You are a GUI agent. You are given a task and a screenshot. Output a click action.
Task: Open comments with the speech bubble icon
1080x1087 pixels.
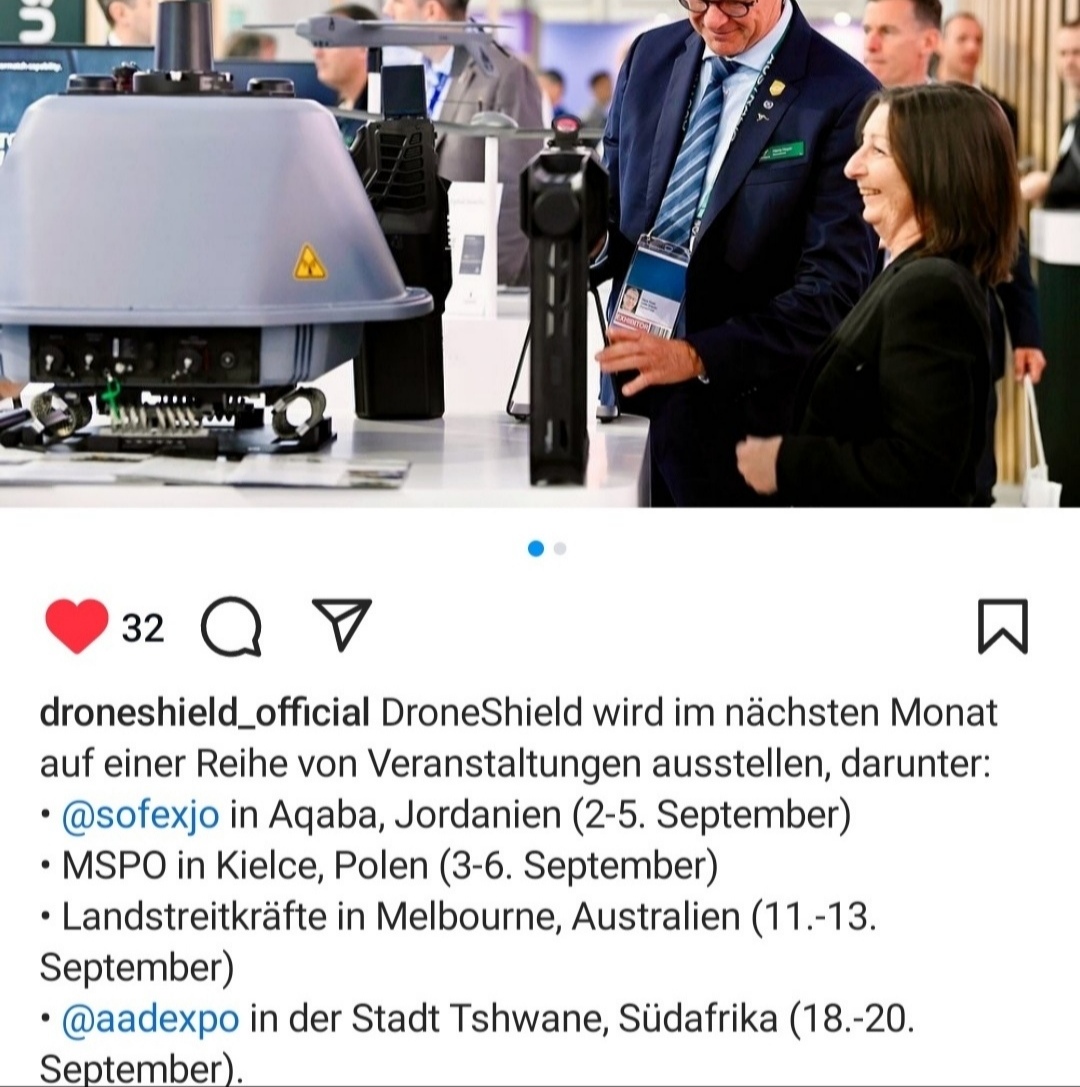pos(231,628)
